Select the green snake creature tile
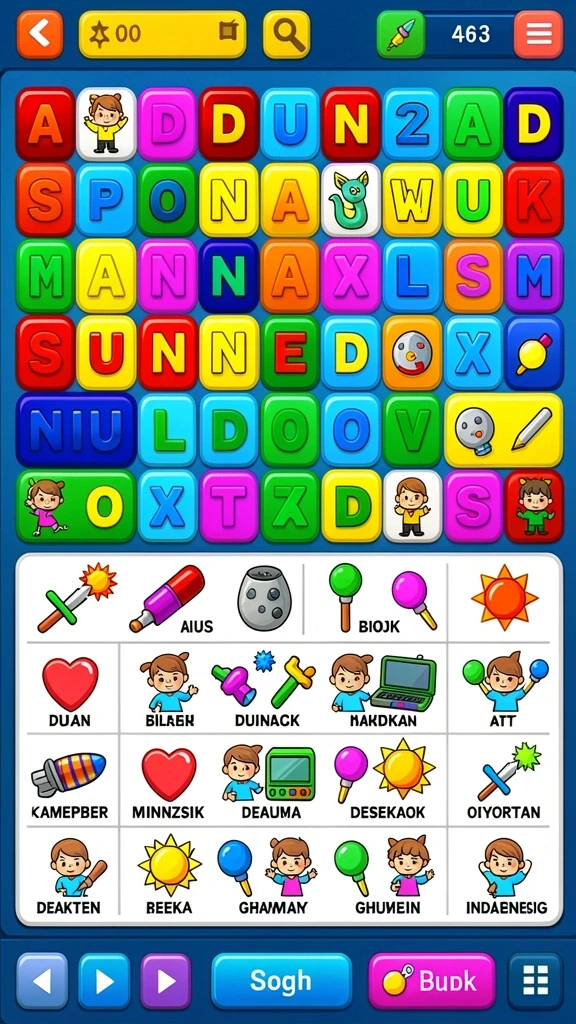Viewport: 576px width, 1024px height. [x=351, y=200]
